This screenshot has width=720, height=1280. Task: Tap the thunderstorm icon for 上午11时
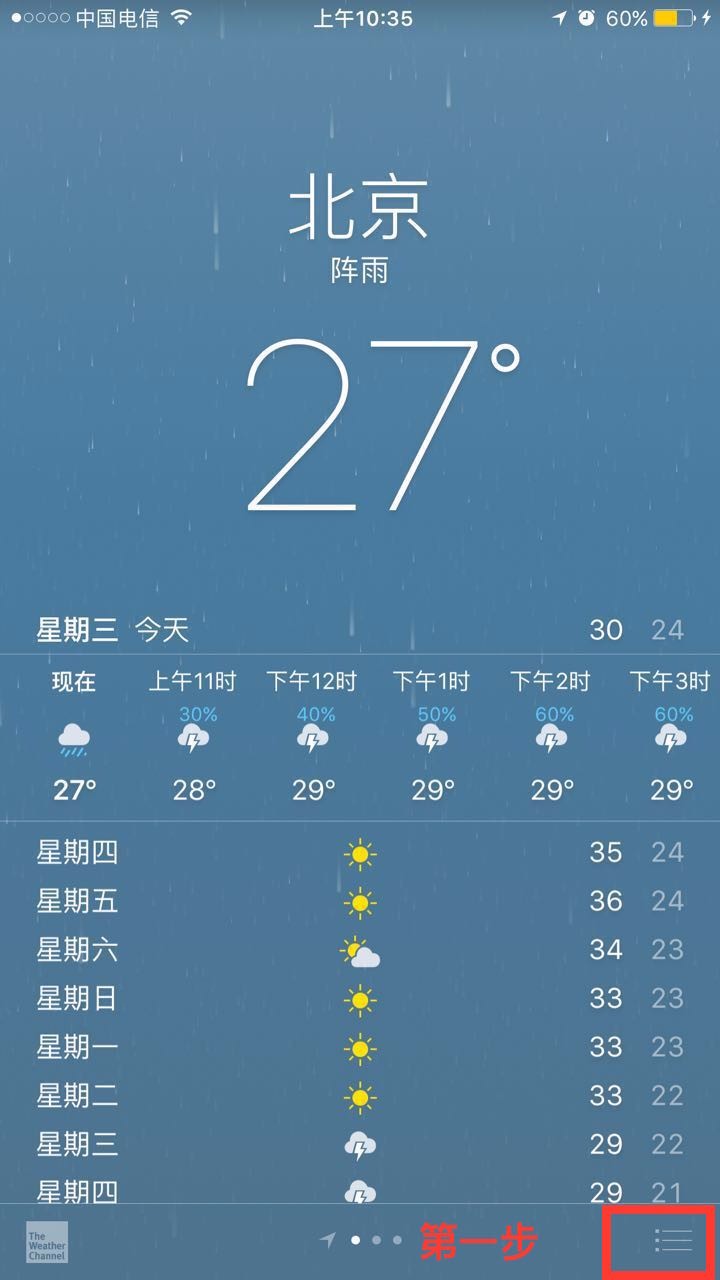pyautogui.click(x=194, y=737)
